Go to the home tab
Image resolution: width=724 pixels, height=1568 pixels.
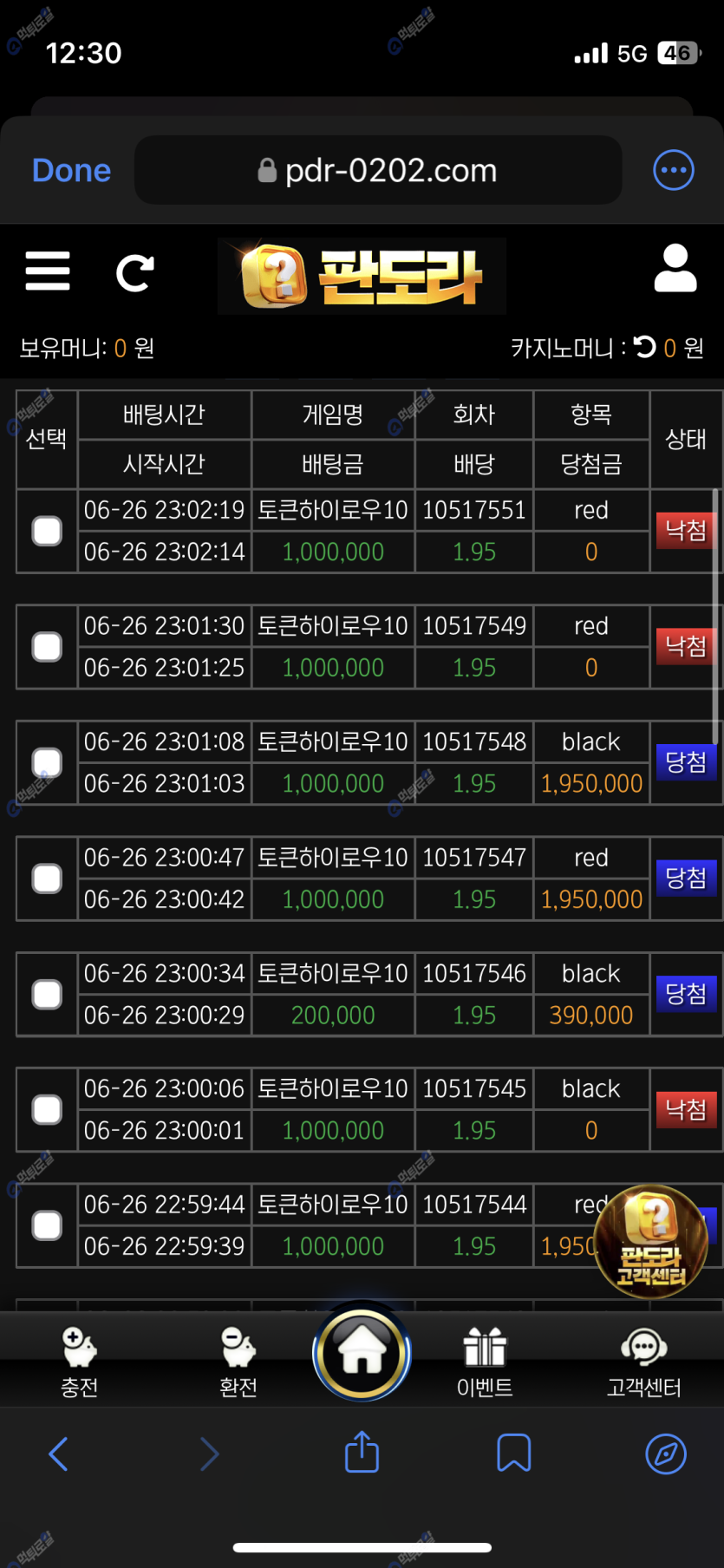(x=362, y=1351)
